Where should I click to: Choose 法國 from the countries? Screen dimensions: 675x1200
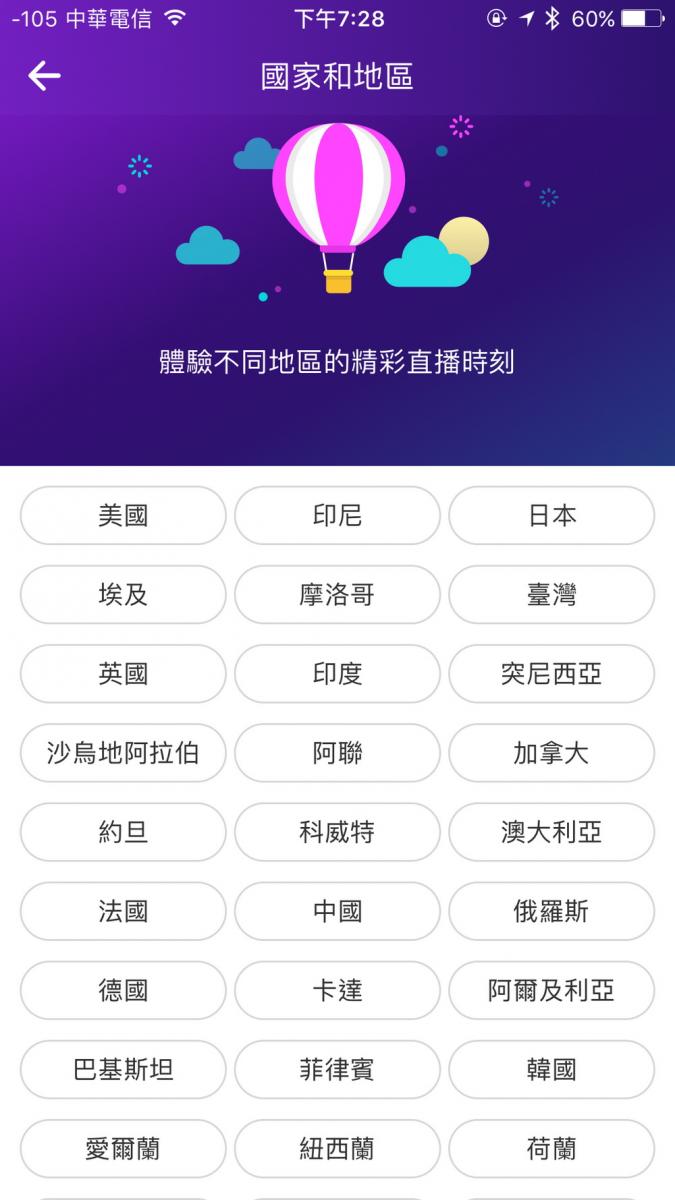pos(123,911)
